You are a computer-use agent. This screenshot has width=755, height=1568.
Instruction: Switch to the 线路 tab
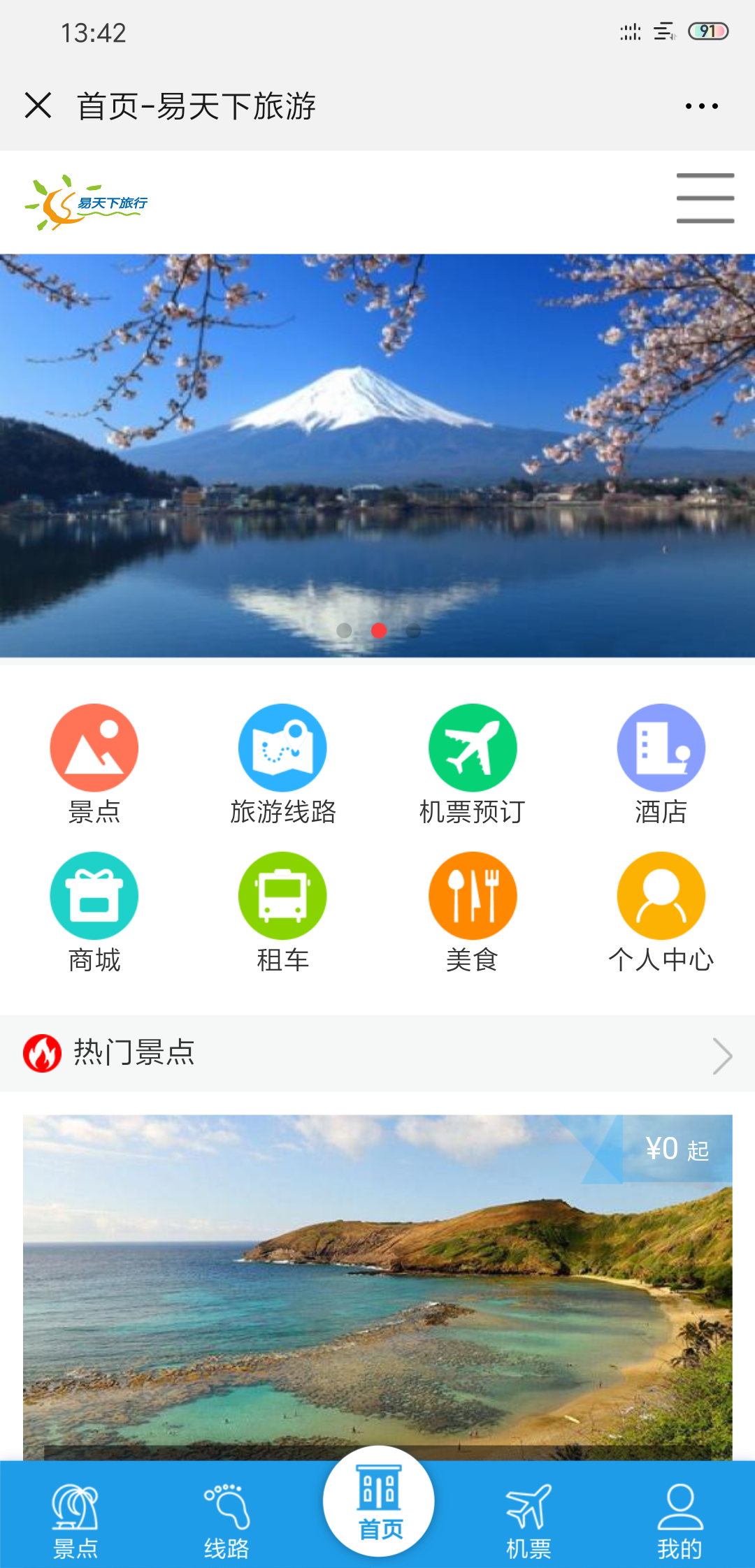tap(226, 1522)
